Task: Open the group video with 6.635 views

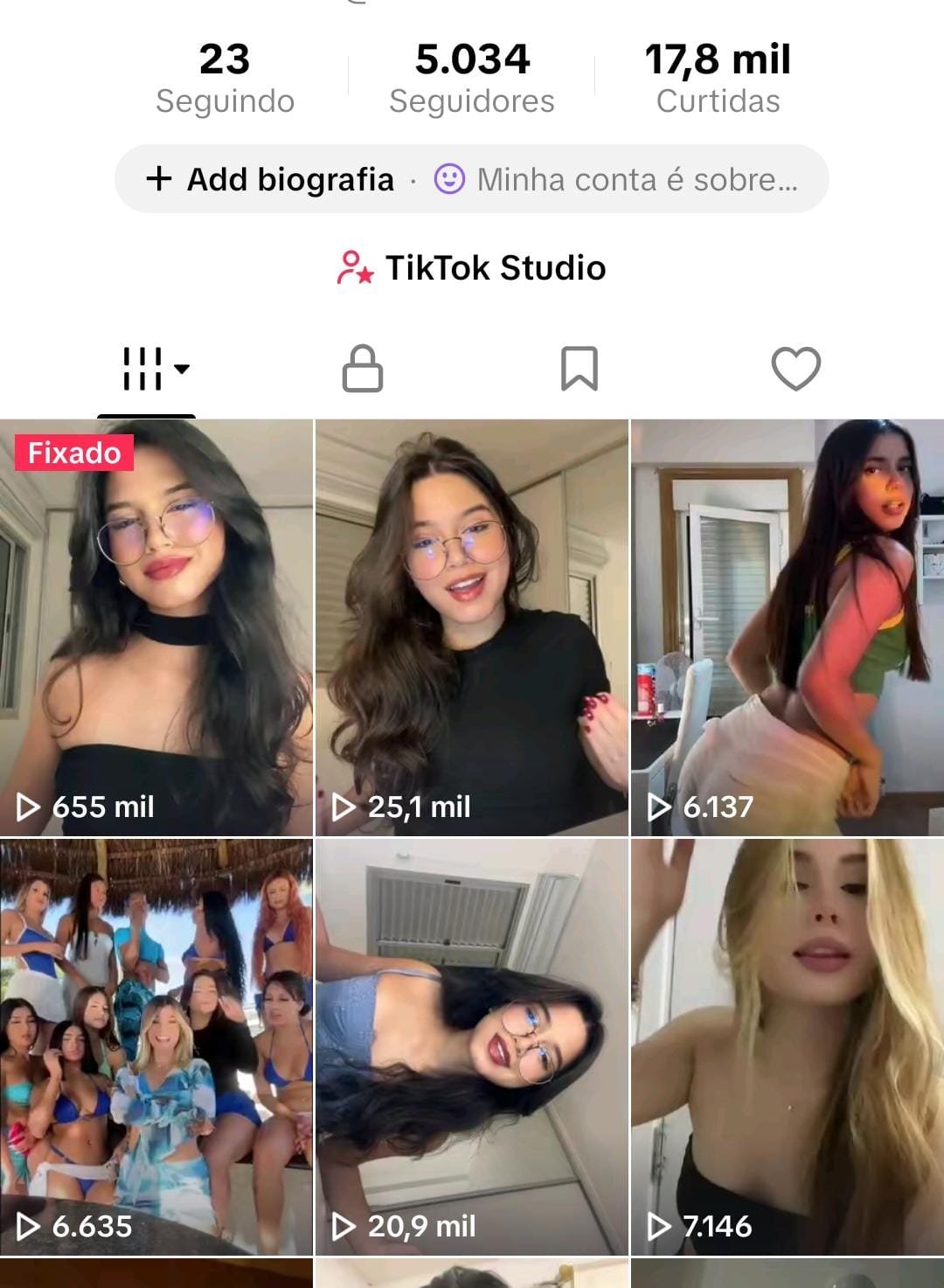Action: point(156,1047)
